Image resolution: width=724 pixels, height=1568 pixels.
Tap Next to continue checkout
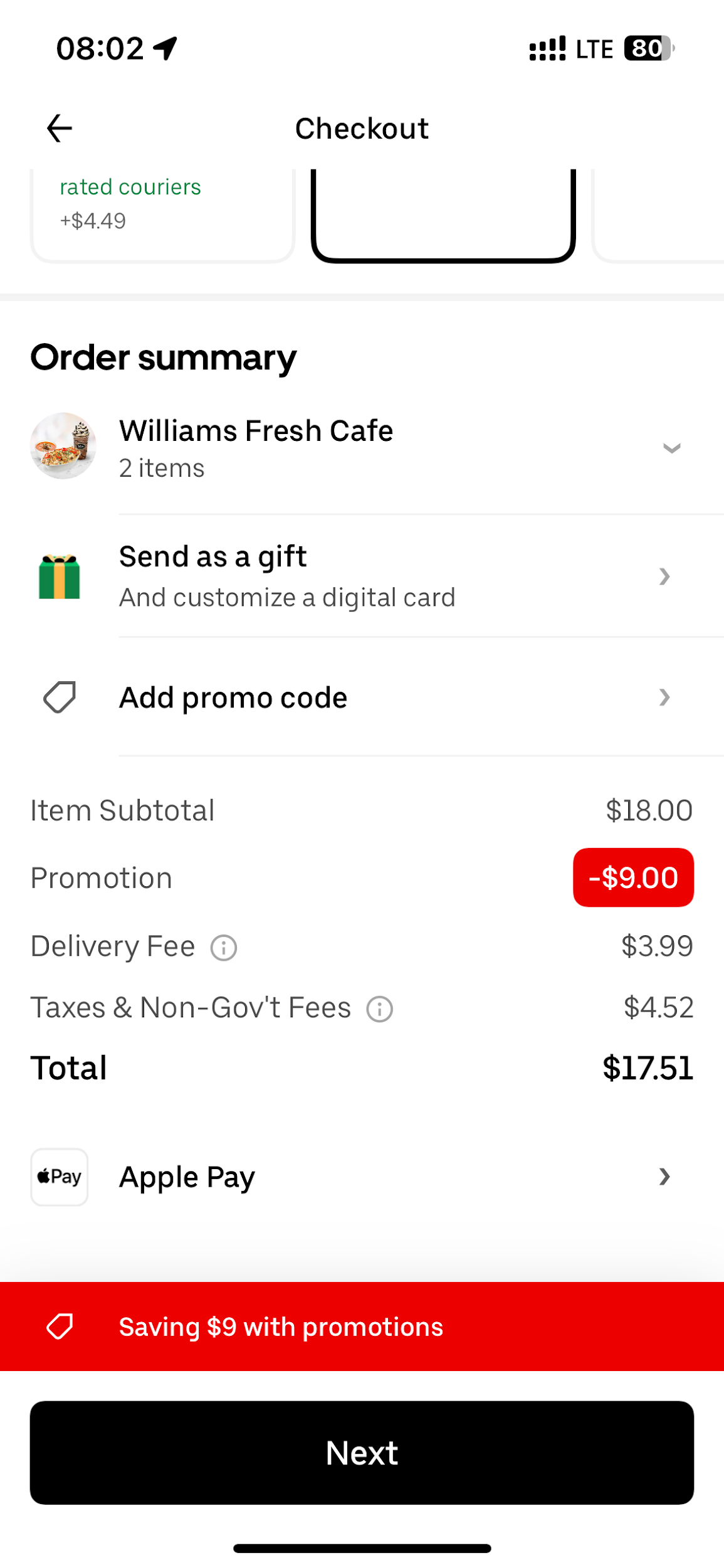click(x=362, y=1453)
